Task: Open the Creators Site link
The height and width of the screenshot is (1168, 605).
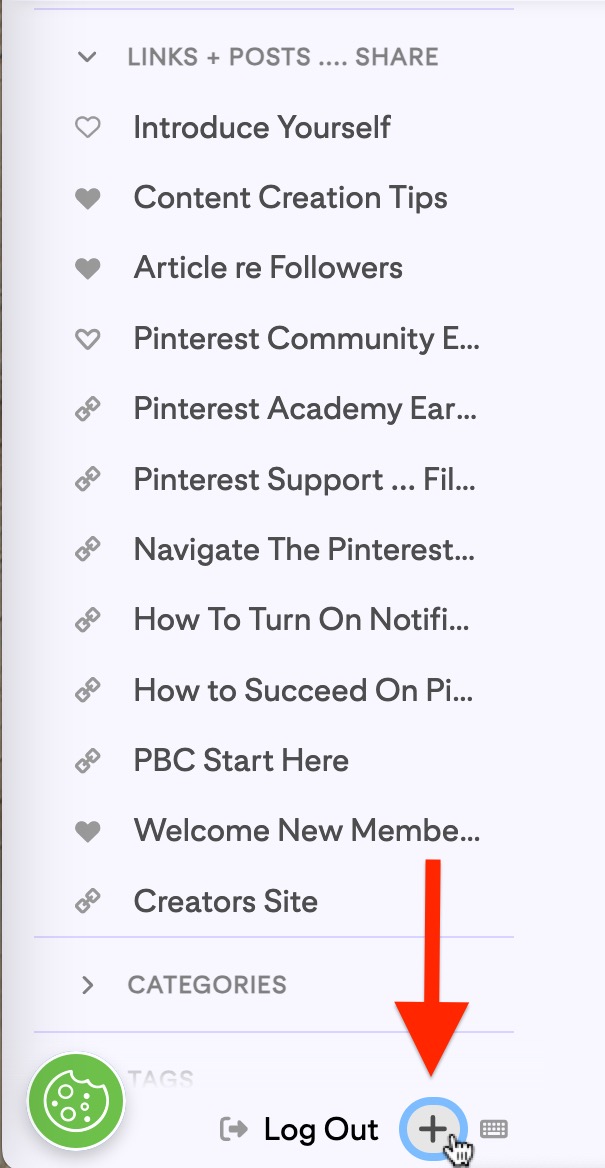Action: [226, 902]
